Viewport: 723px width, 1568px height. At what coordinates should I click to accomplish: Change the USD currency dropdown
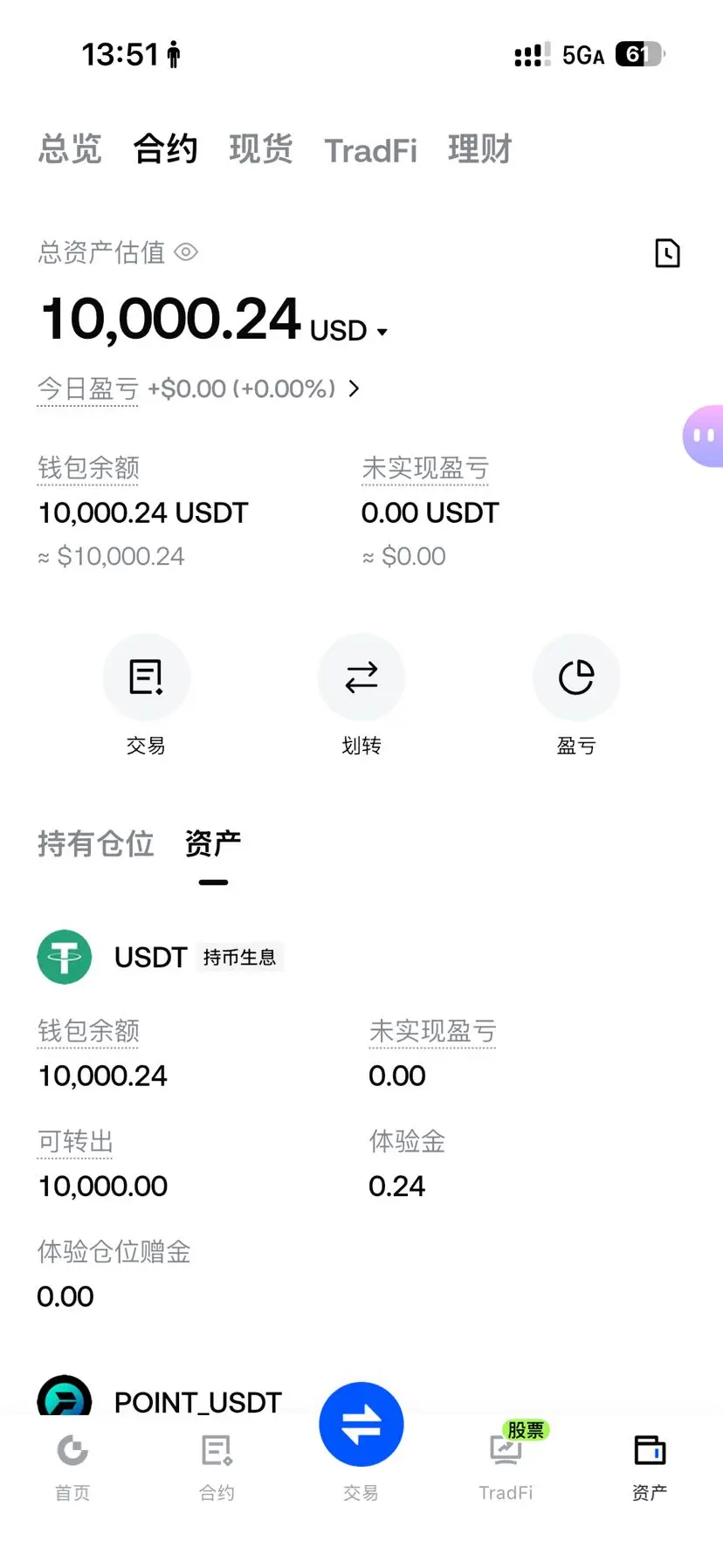point(348,331)
